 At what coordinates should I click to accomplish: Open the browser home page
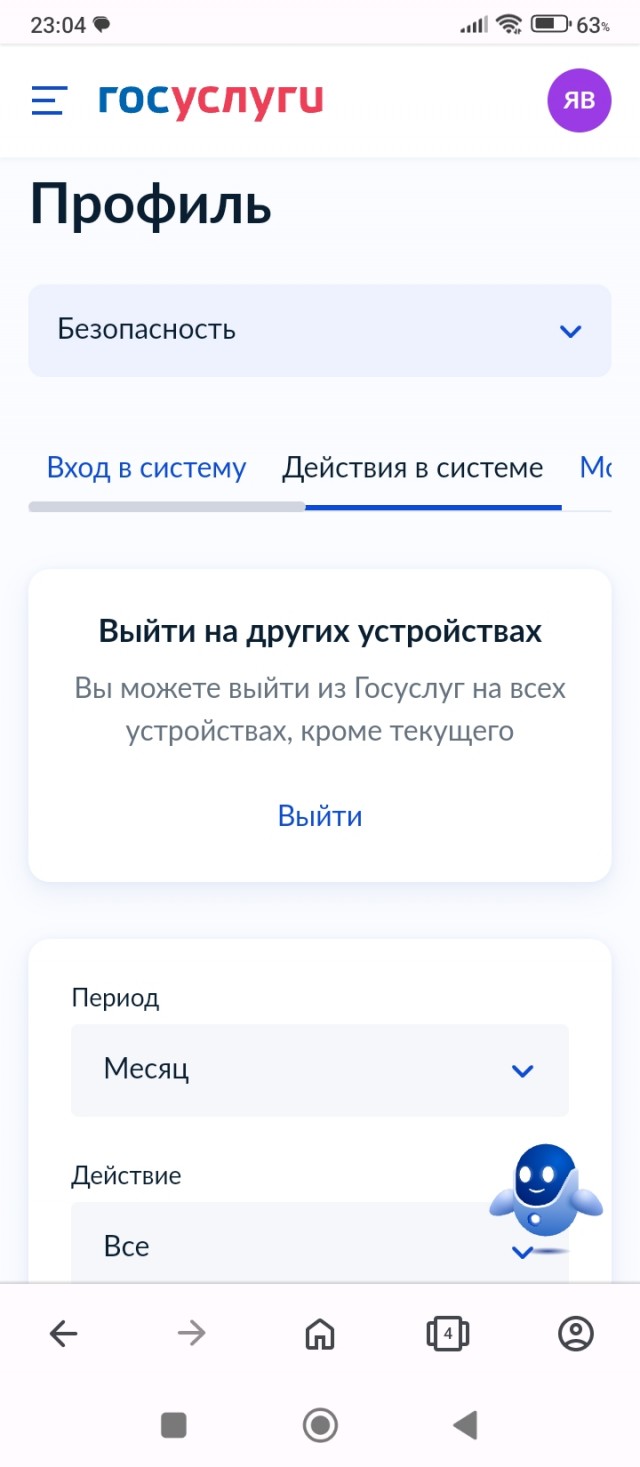coord(320,1333)
